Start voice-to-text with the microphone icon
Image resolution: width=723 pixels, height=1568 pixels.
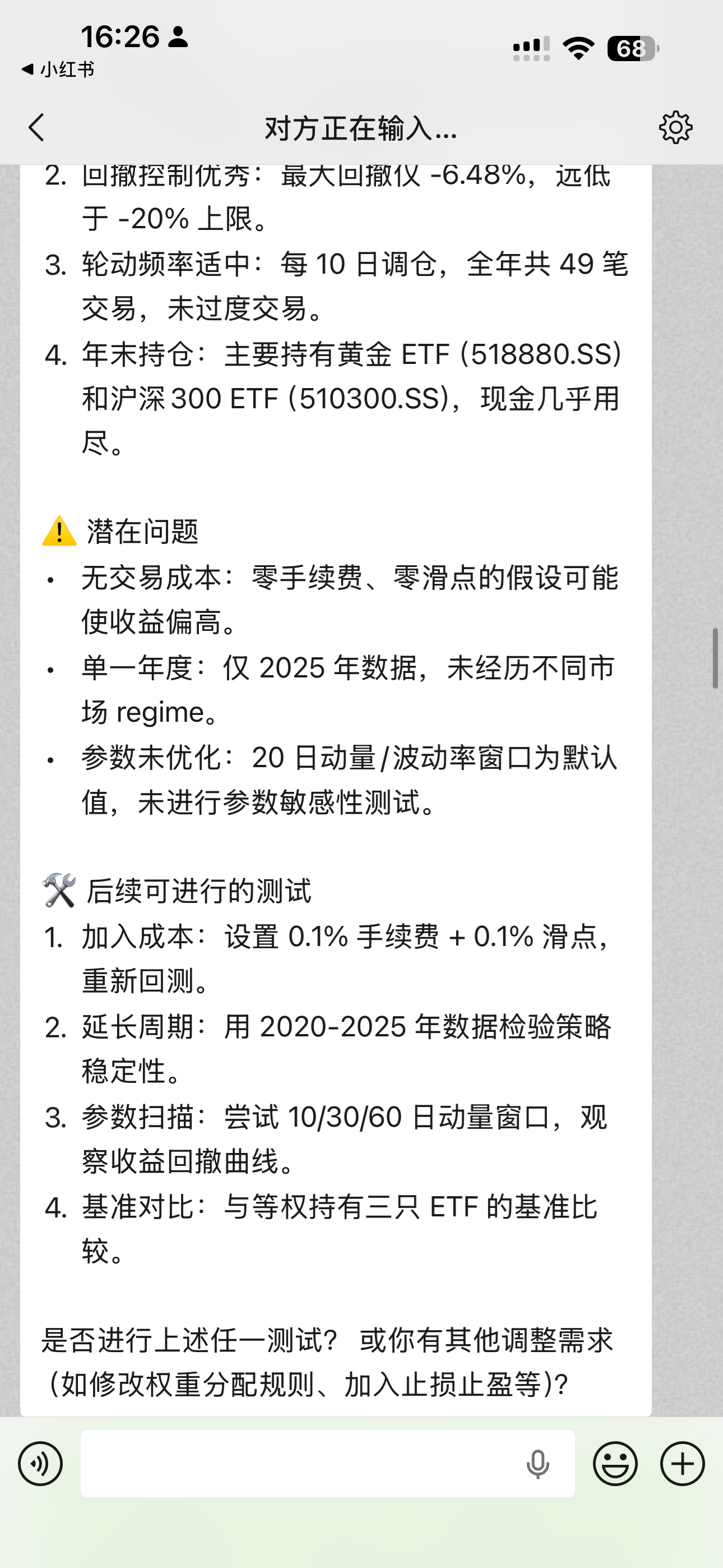coord(538,1463)
